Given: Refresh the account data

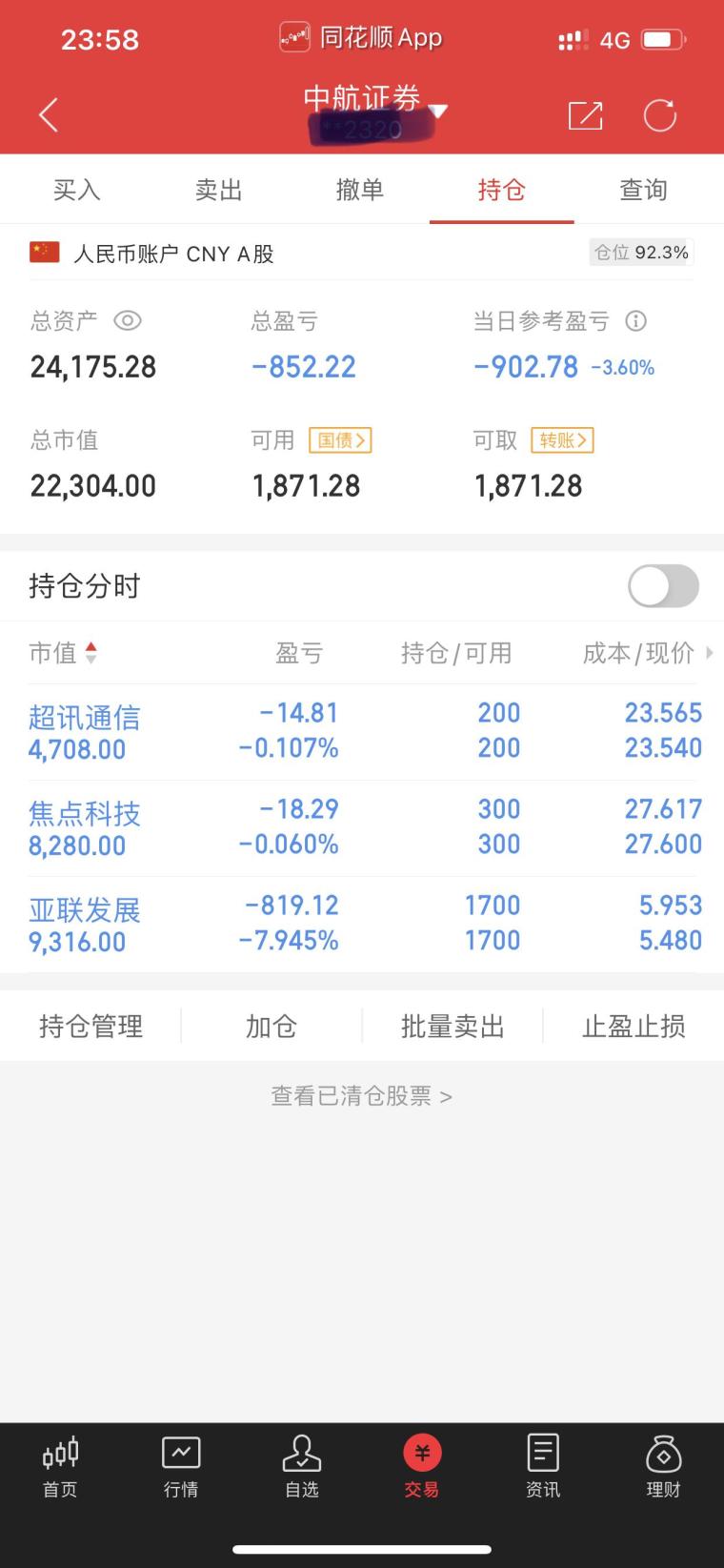Looking at the screenshot, I should point(659,115).
